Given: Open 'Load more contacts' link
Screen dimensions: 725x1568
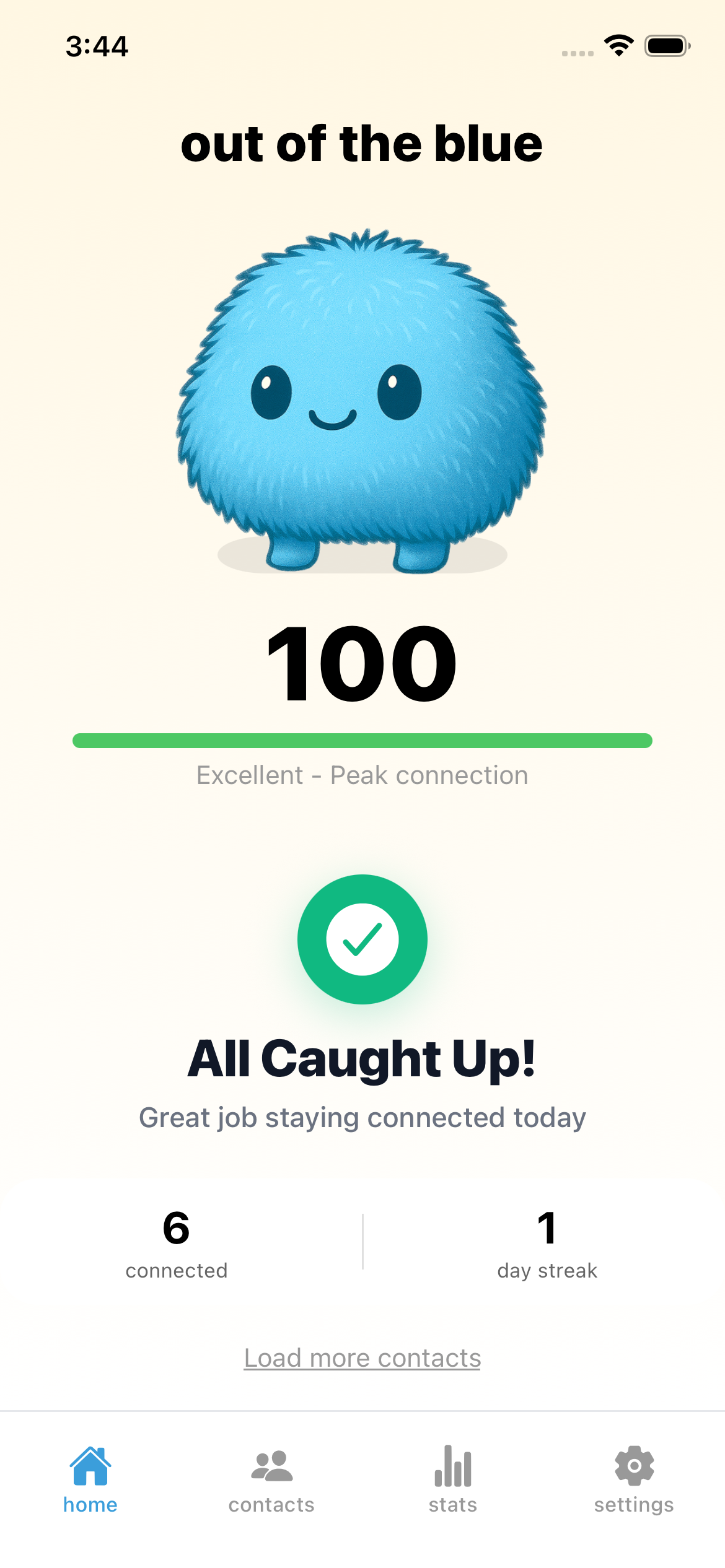Looking at the screenshot, I should point(362,1357).
